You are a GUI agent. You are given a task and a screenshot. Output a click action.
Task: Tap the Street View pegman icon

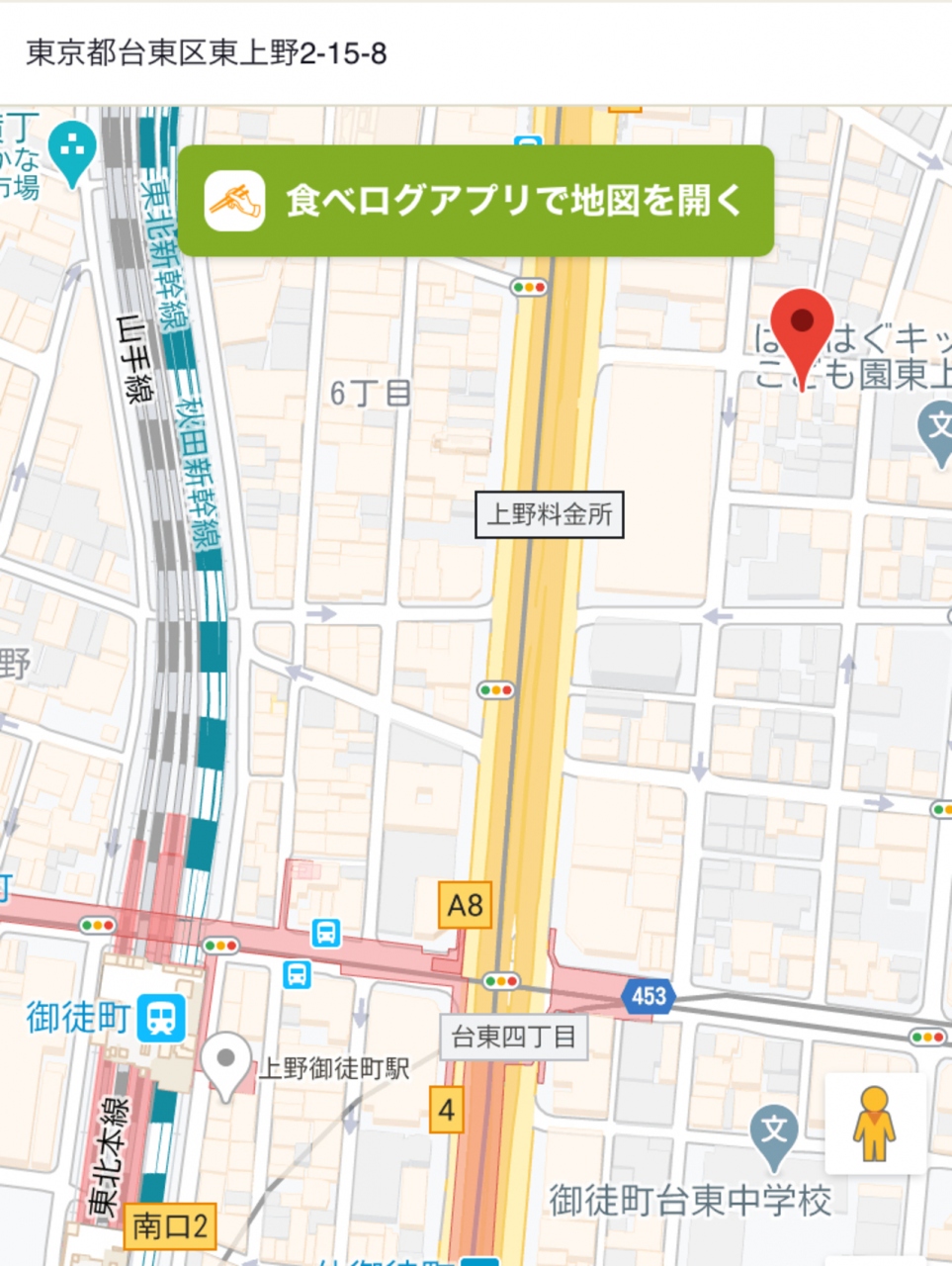tap(875, 1124)
